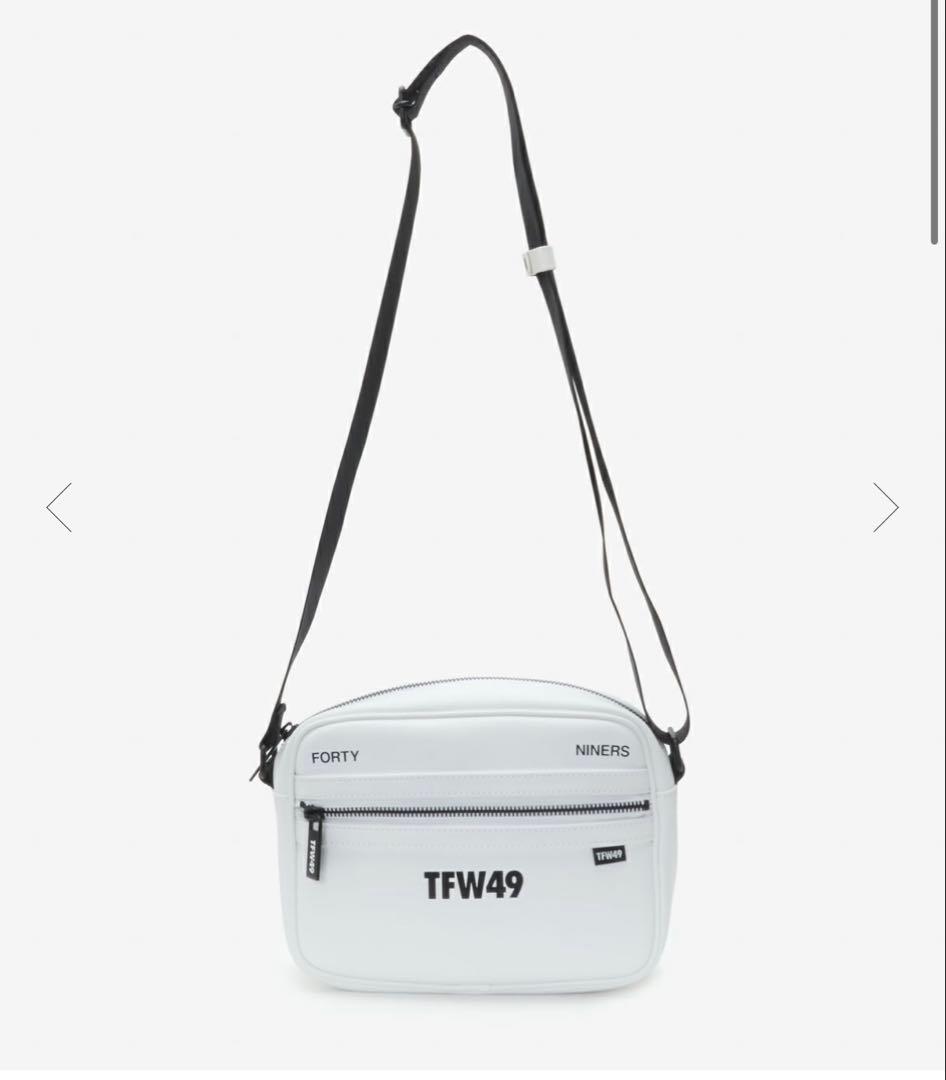Click the small TFW49 patch label
The height and width of the screenshot is (1080, 946).
[x=607, y=853]
